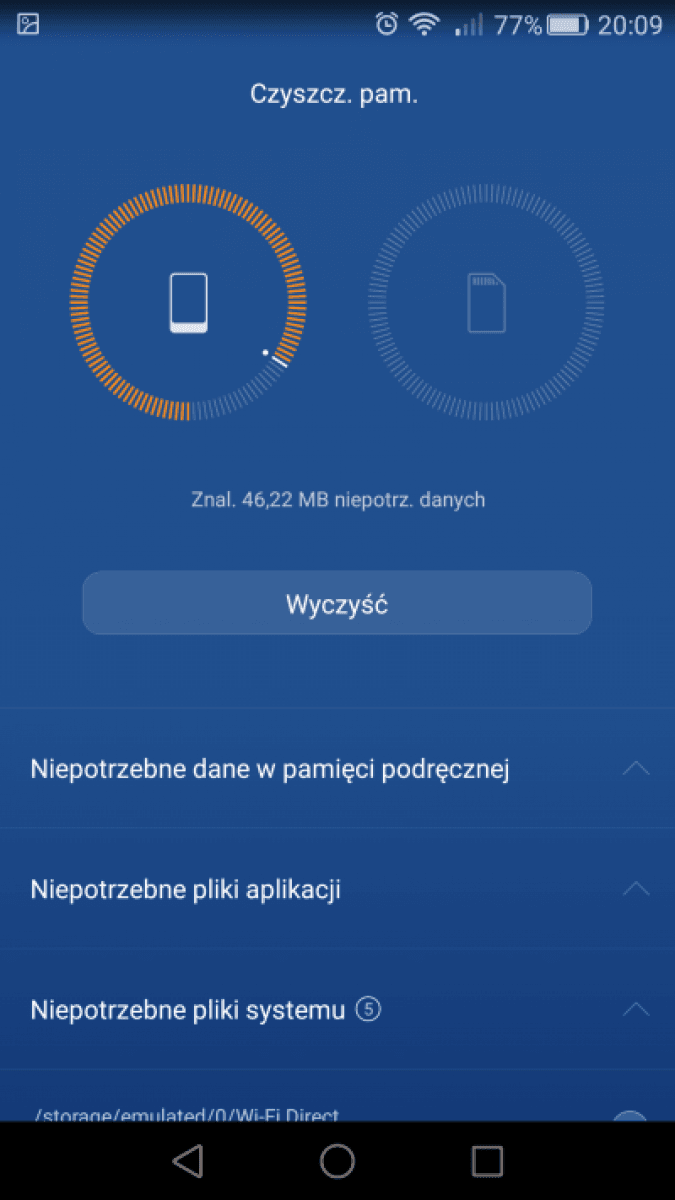675x1200 pixels.
Task: Select the SD card storage circle
Action: tap(486, 302)
